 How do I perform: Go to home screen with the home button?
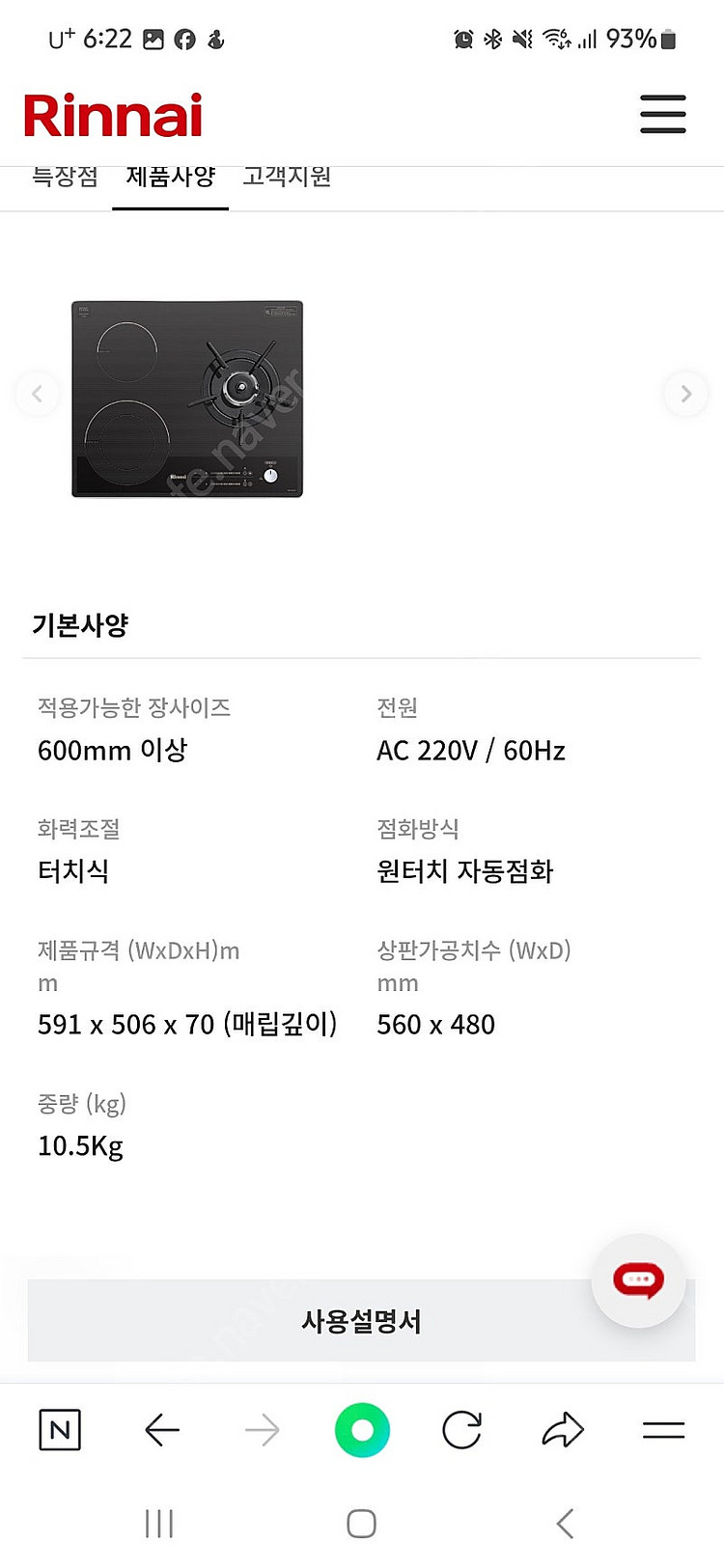pyautogui.click(x=361, y=1522)
